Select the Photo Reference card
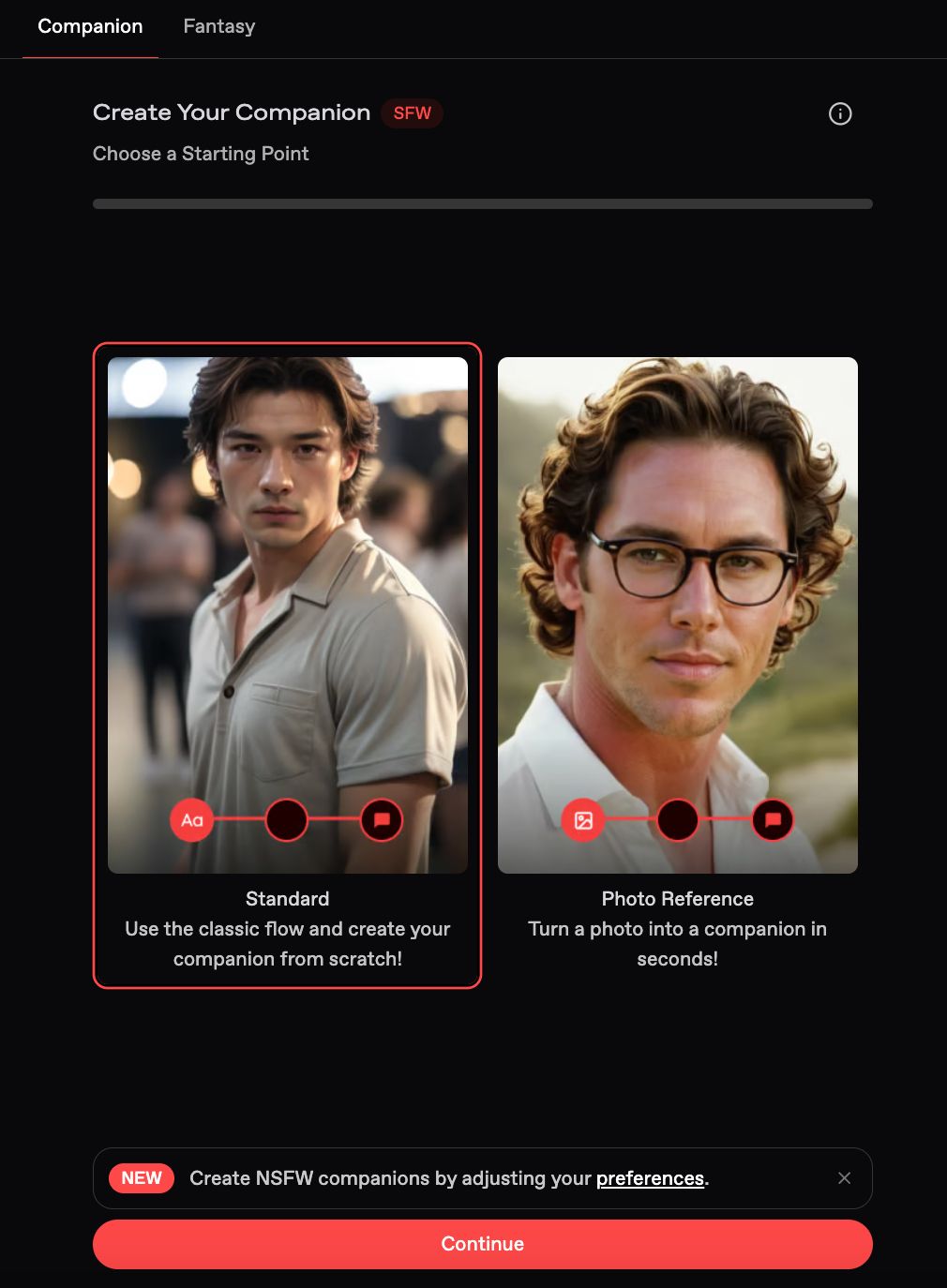947x1288 pixels. [677, 665]
